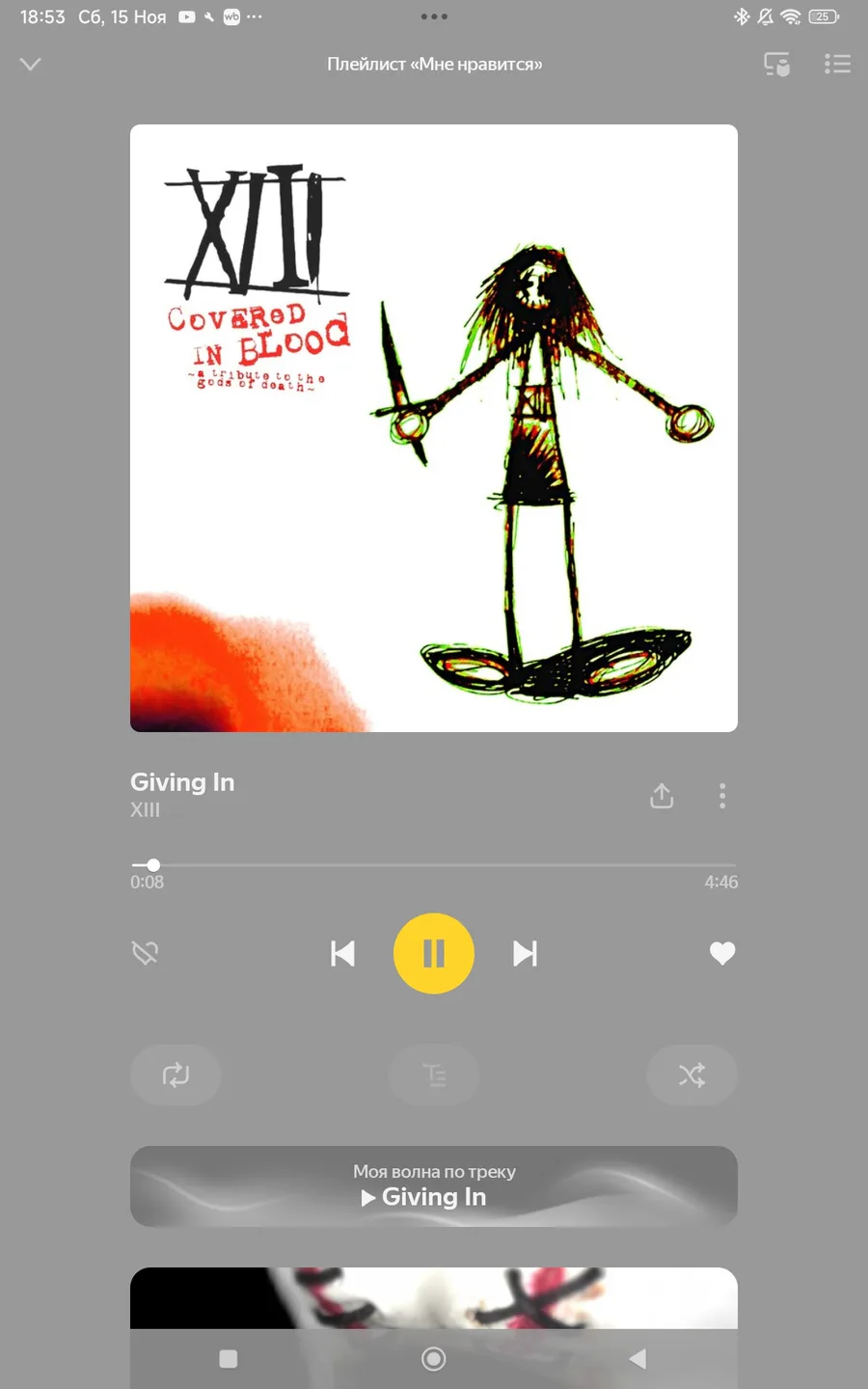The image size is (868, 1389).
Task: Go back to the previous track
Action: coord(342,953)
